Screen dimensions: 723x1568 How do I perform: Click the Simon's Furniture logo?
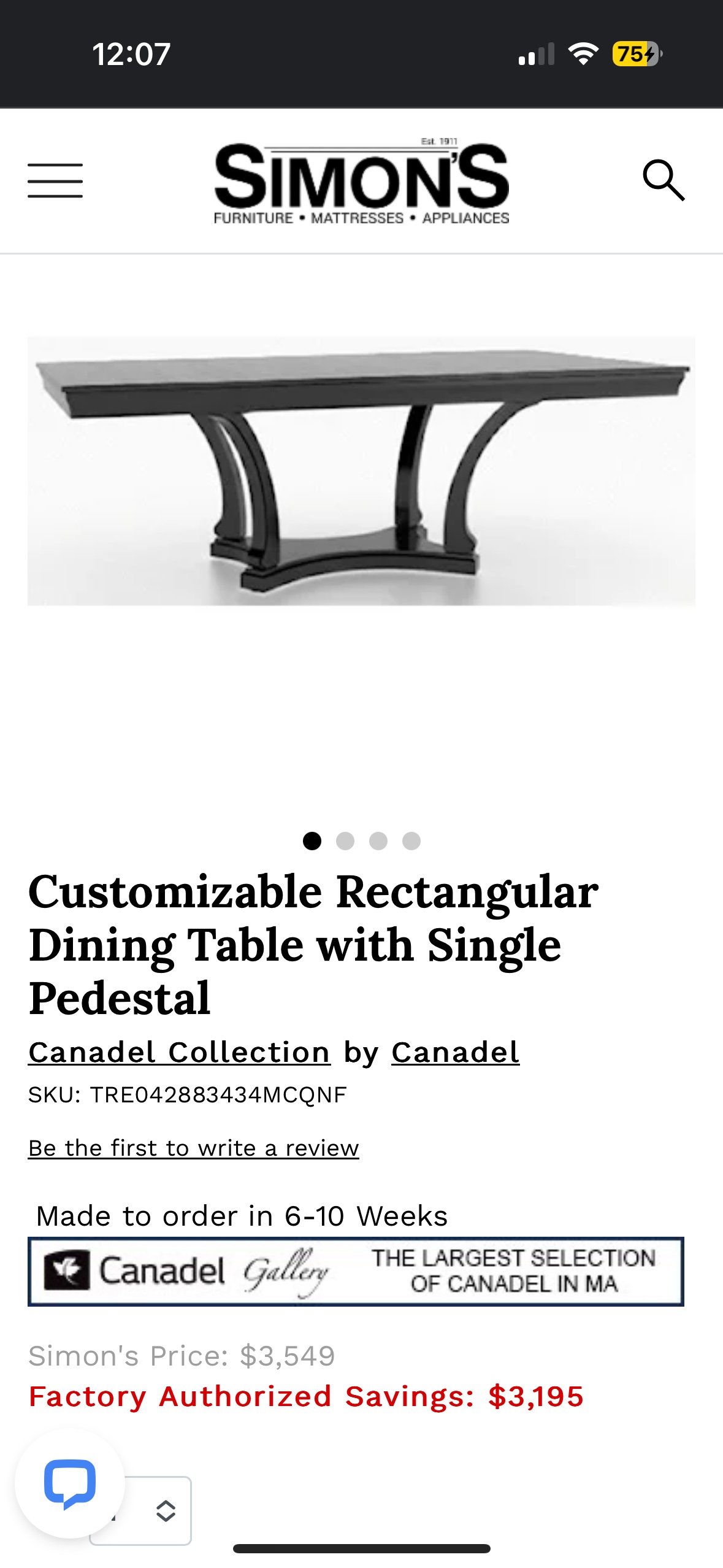(362, 178)
